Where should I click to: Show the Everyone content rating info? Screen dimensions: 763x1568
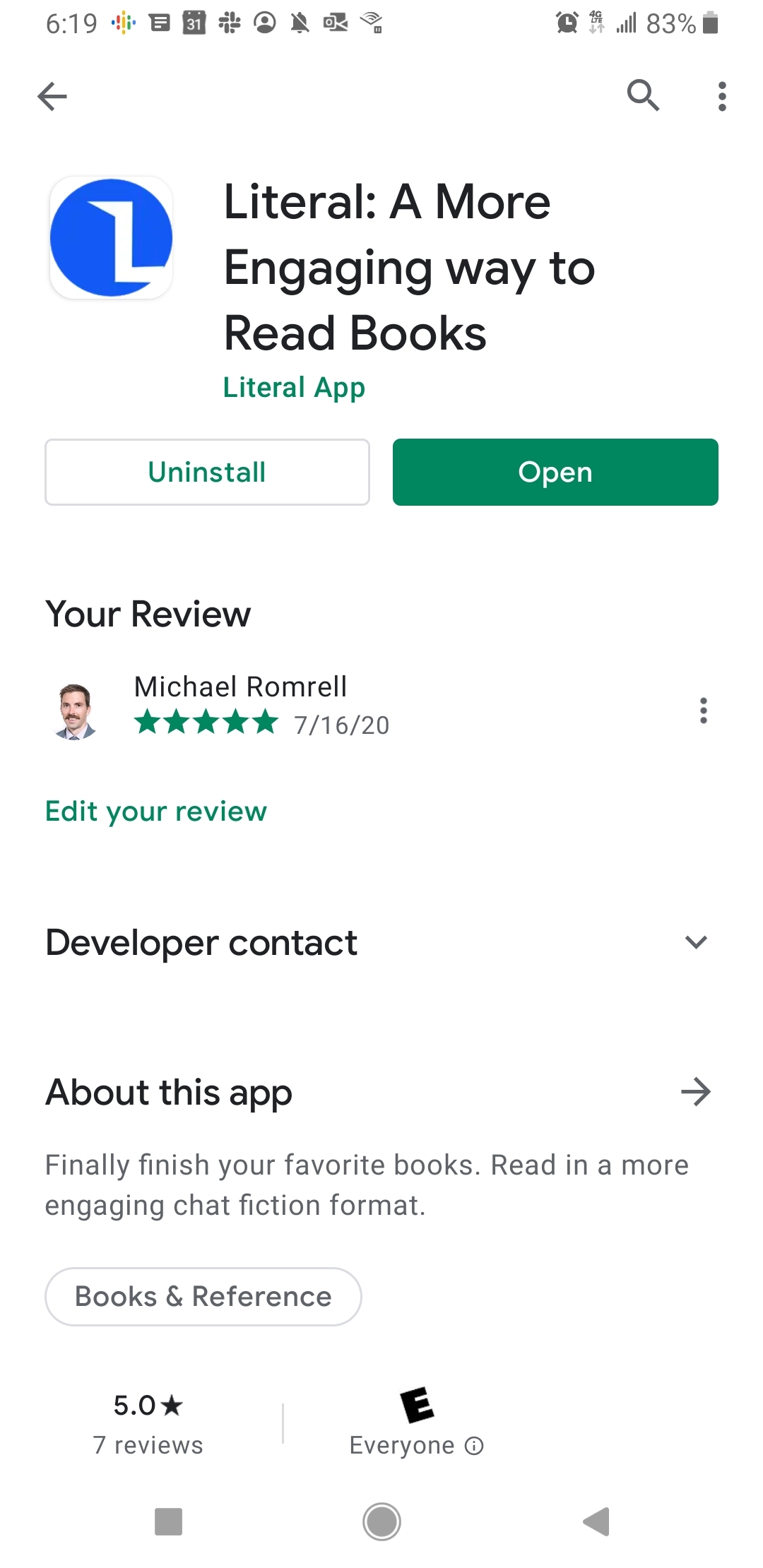[x=474, y=1446]
